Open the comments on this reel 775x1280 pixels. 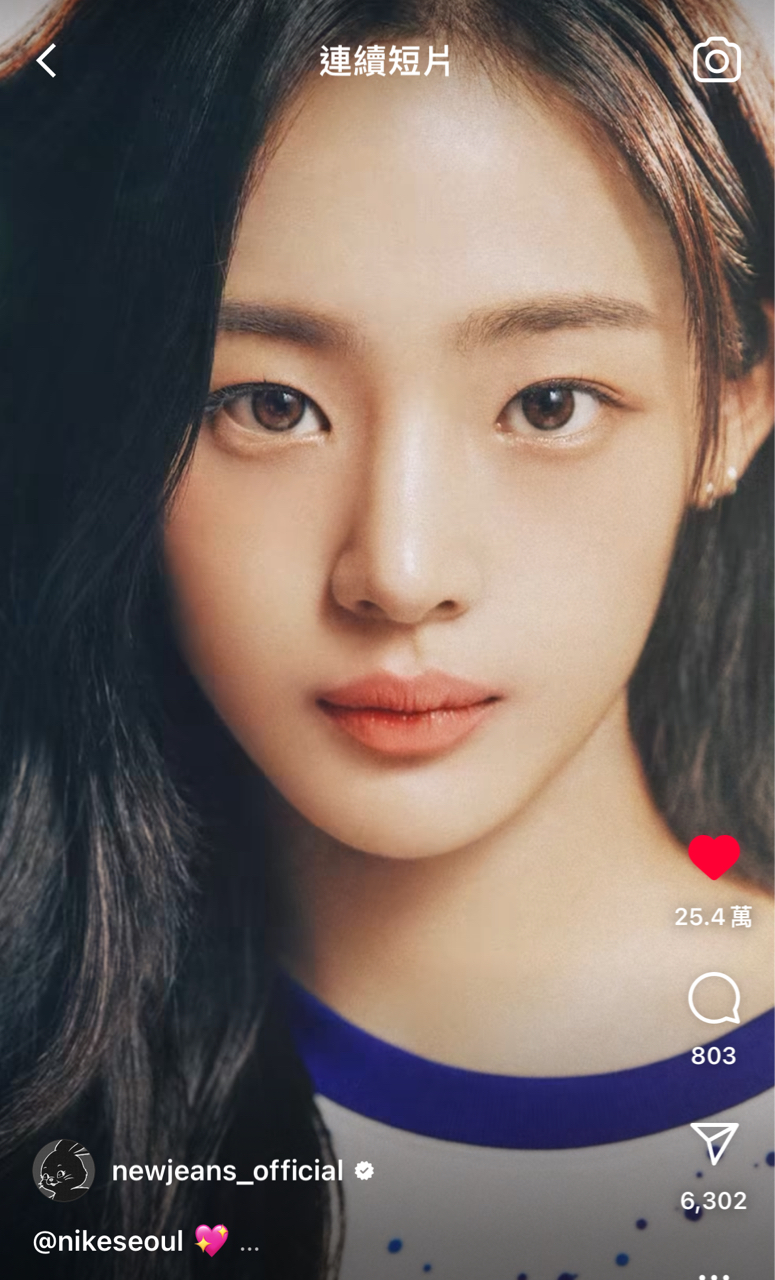714,999
